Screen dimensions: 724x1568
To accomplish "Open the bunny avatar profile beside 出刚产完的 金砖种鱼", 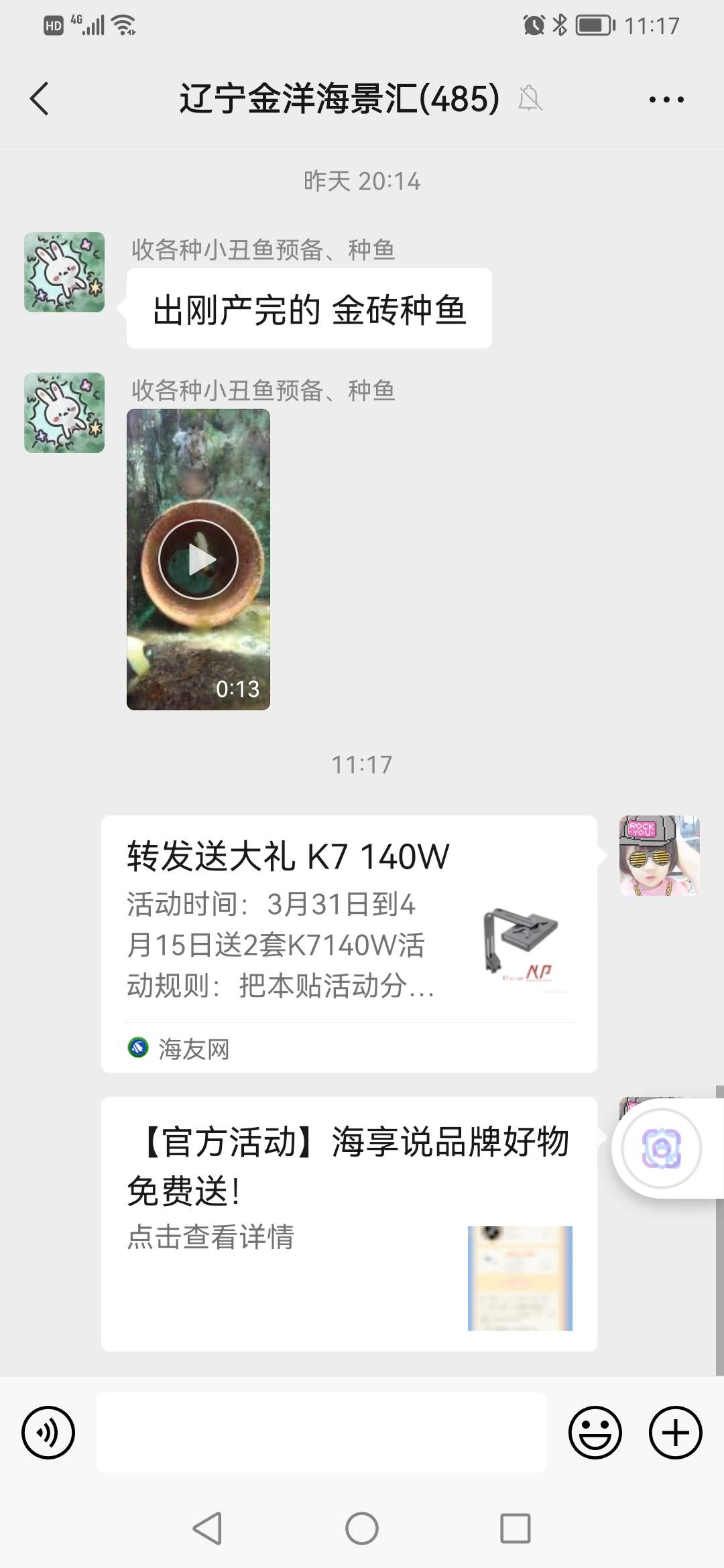I will [64, 272].
